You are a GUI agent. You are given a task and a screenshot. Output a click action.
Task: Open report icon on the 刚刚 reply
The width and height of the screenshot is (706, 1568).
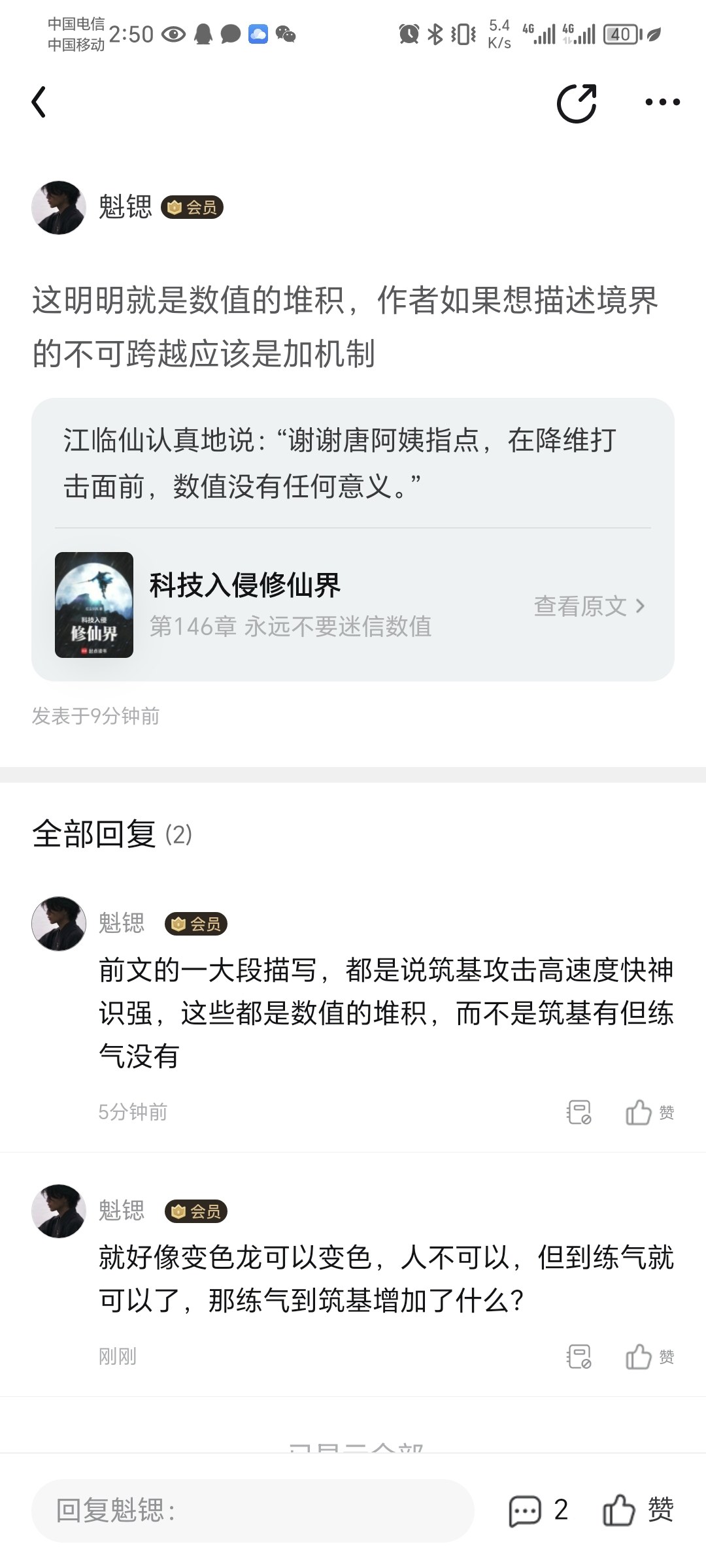579,1357
